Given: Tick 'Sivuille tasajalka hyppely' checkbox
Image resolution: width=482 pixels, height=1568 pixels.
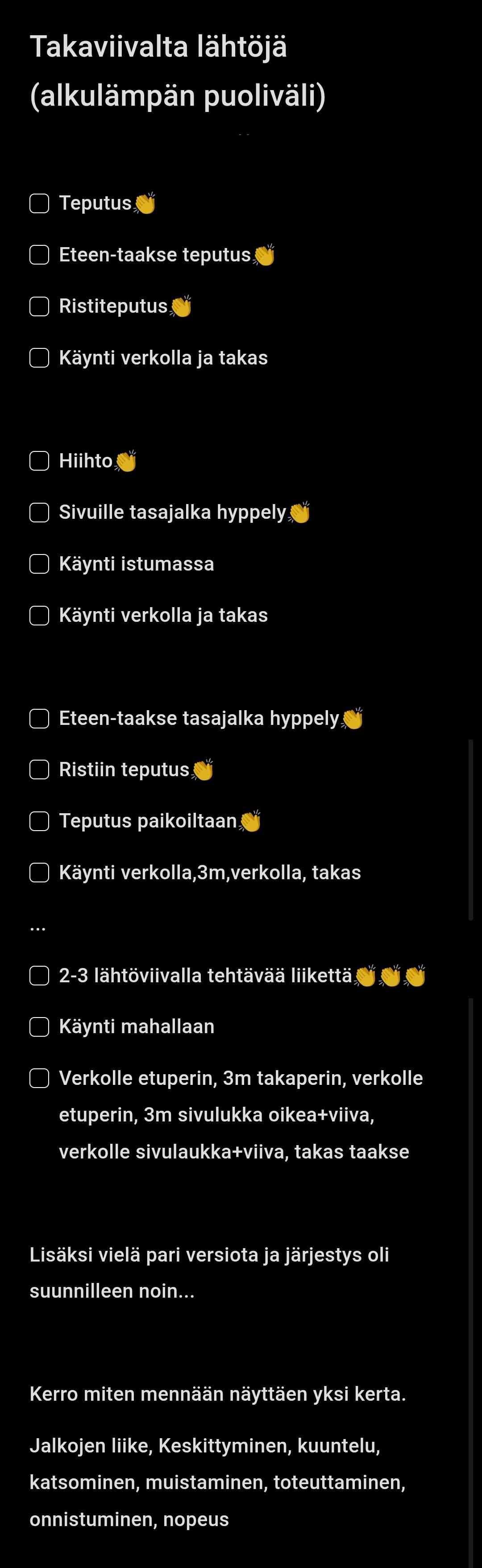Looking at the screenshot, I should pyautogui.click(x=40, y=513).
